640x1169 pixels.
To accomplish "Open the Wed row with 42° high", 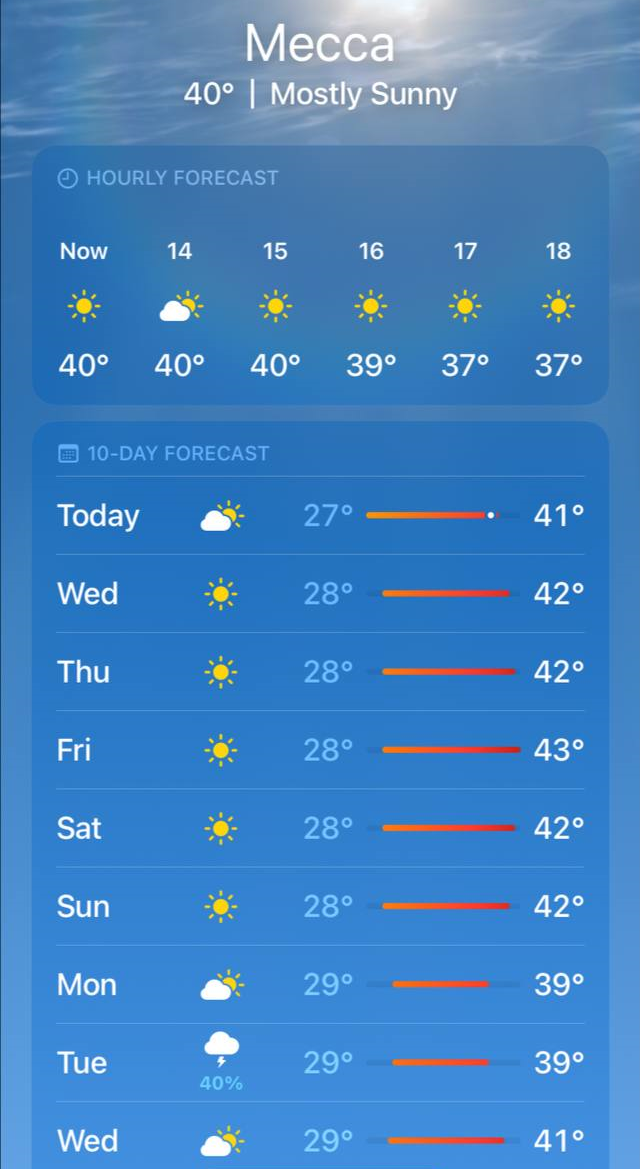I will [320, 594].
